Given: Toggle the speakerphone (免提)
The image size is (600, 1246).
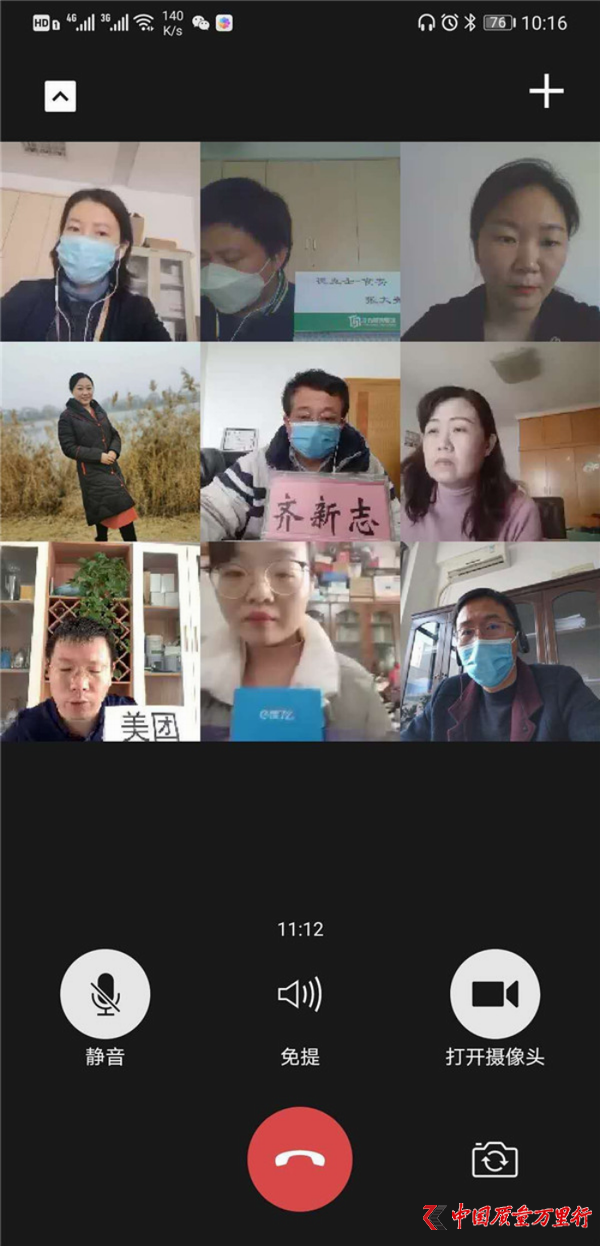Looking at the screenshot, I should [x=300, y=994].
